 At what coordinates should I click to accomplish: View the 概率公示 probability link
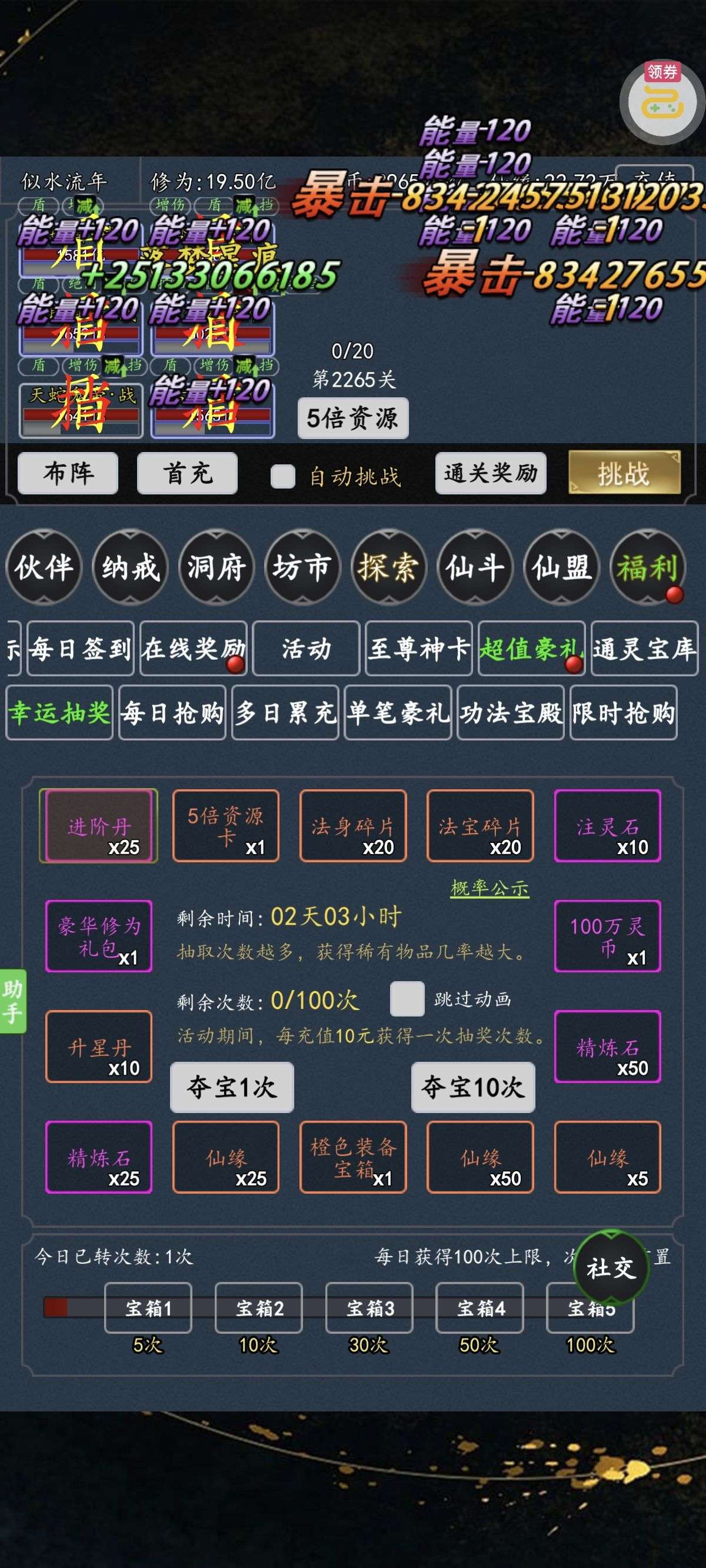point(489,888)
